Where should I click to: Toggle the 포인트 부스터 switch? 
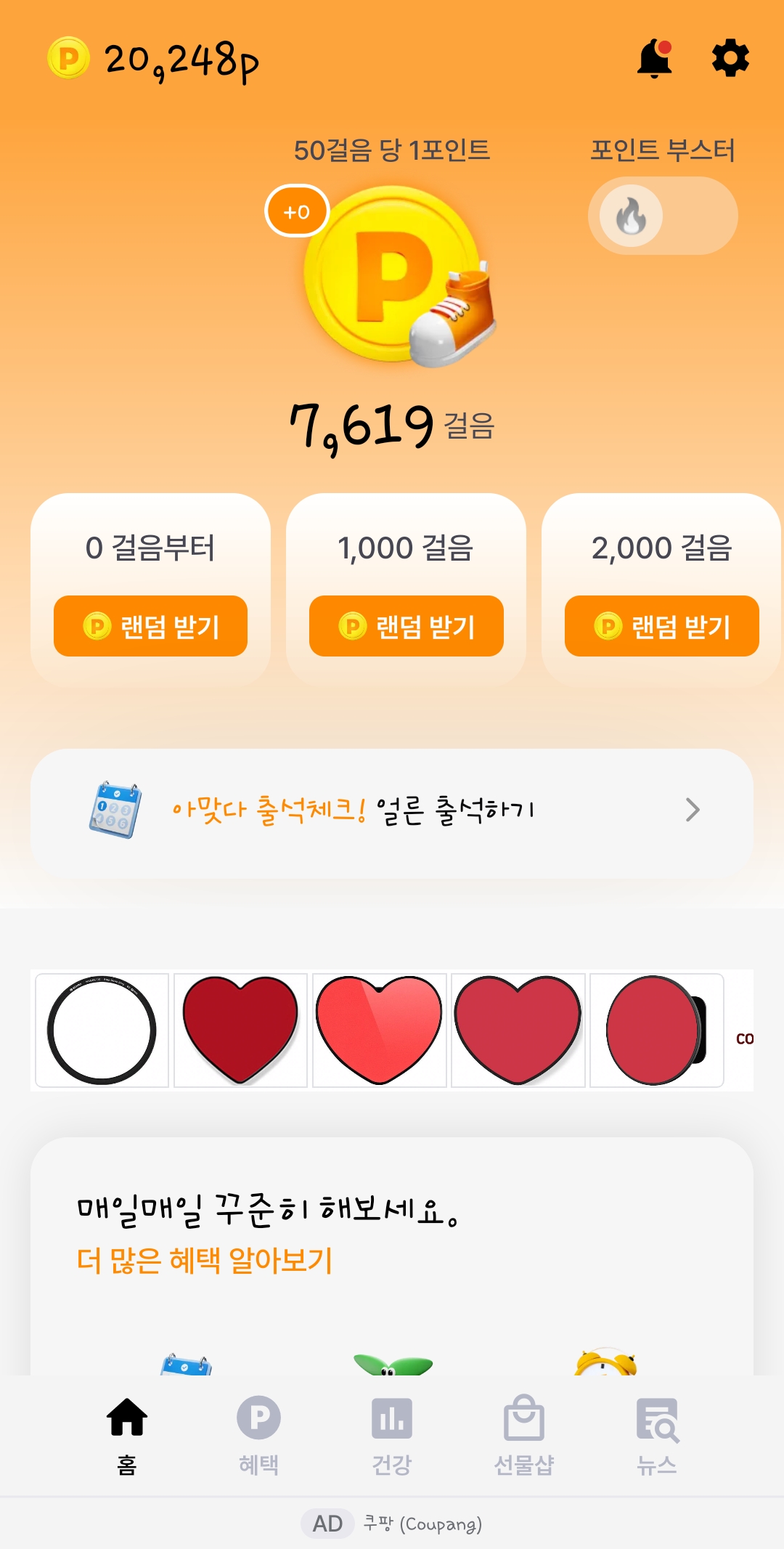pos(662,216)
